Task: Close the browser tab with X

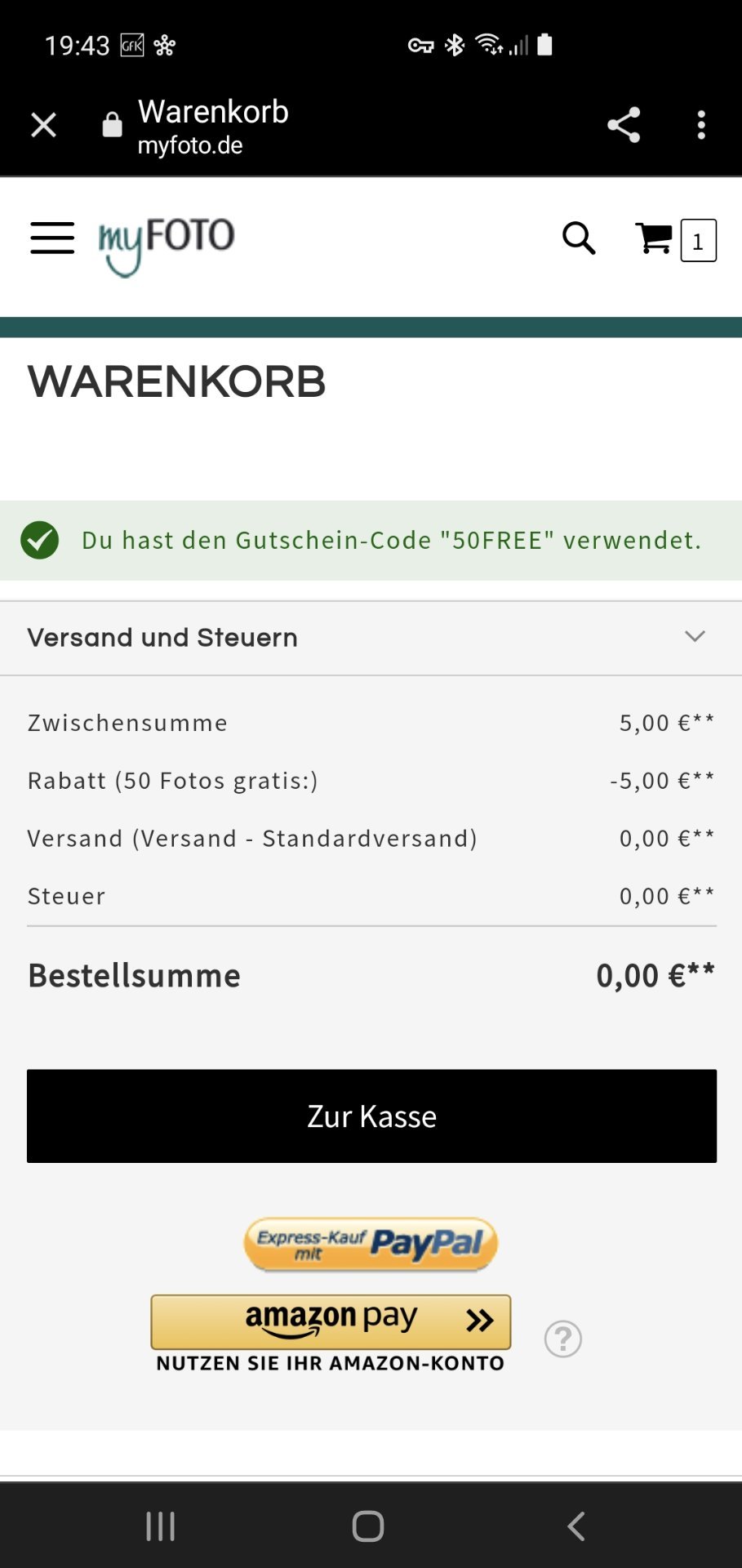Action: [43, 125]
